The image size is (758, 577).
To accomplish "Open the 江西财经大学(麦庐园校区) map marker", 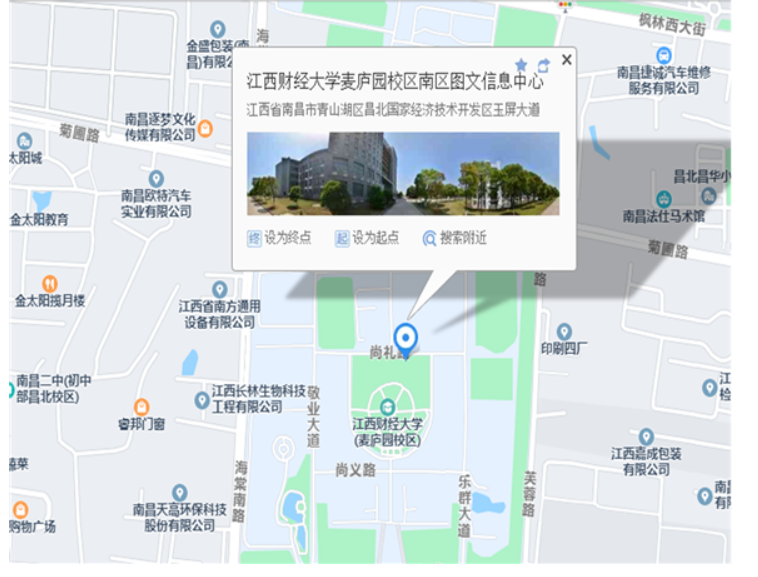I will coord(388,406).
